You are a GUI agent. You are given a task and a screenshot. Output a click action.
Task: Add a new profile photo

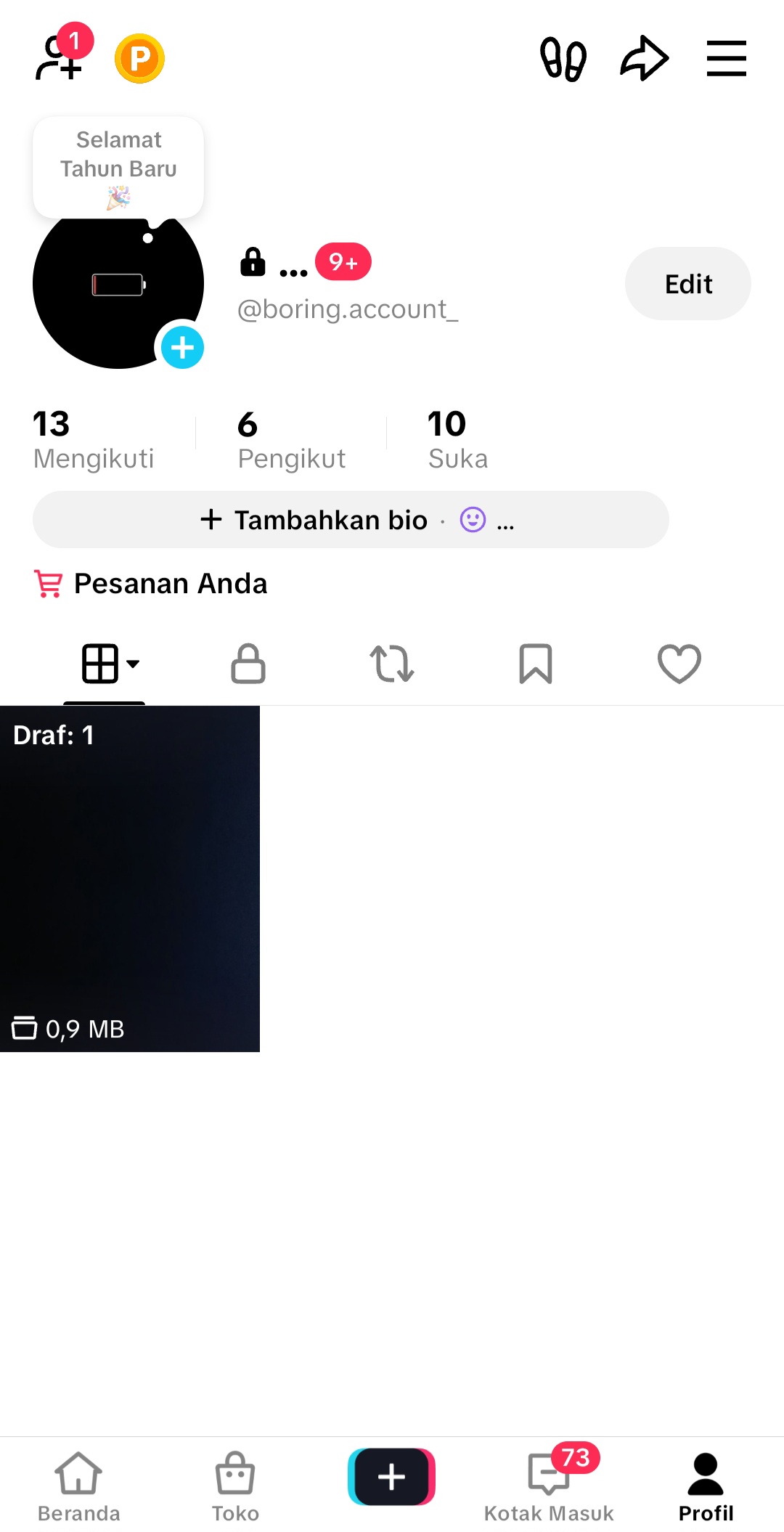click(x=182, y=348)
